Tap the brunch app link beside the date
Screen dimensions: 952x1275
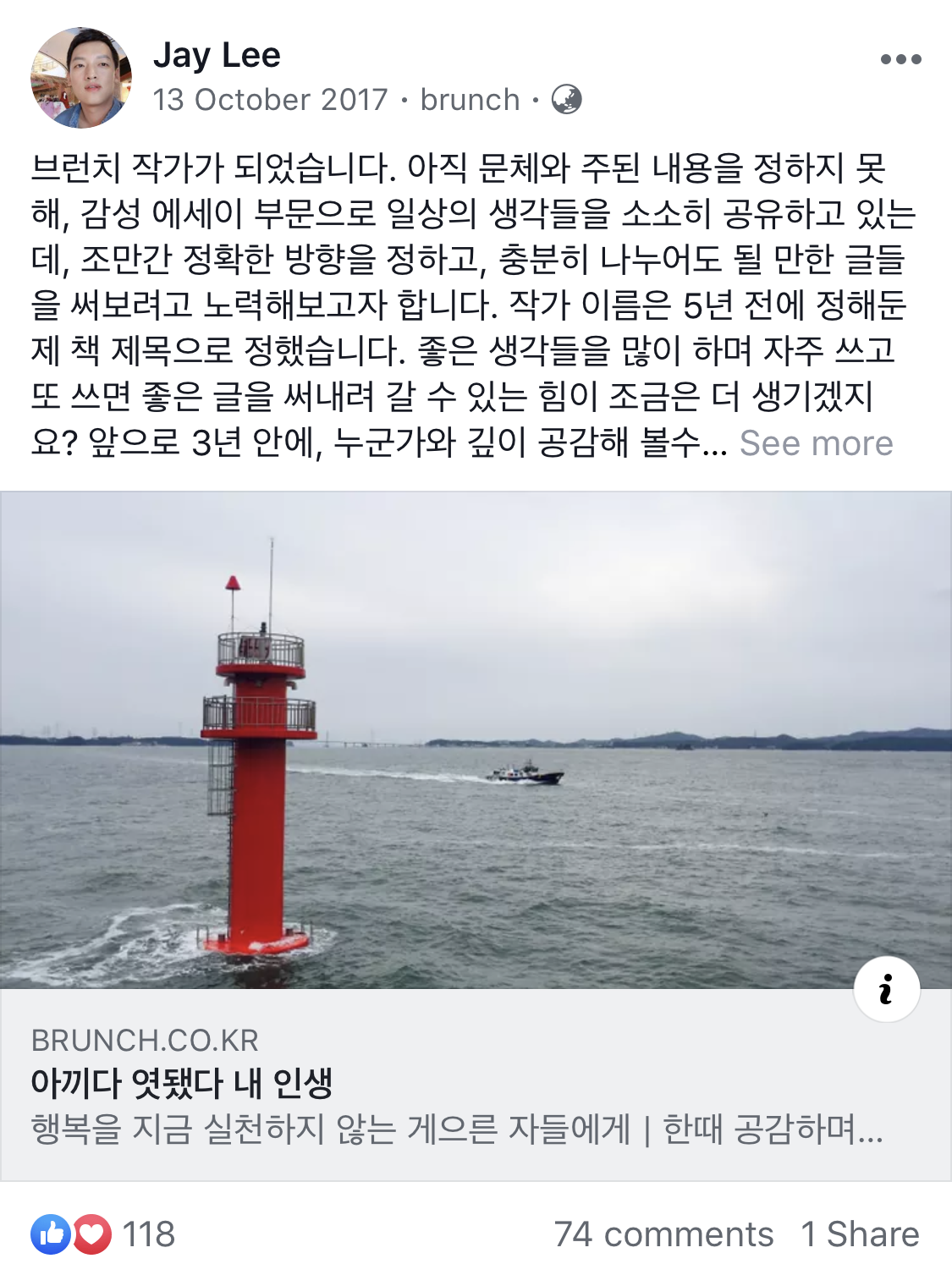pyautogui.click(x=470, y=100)
